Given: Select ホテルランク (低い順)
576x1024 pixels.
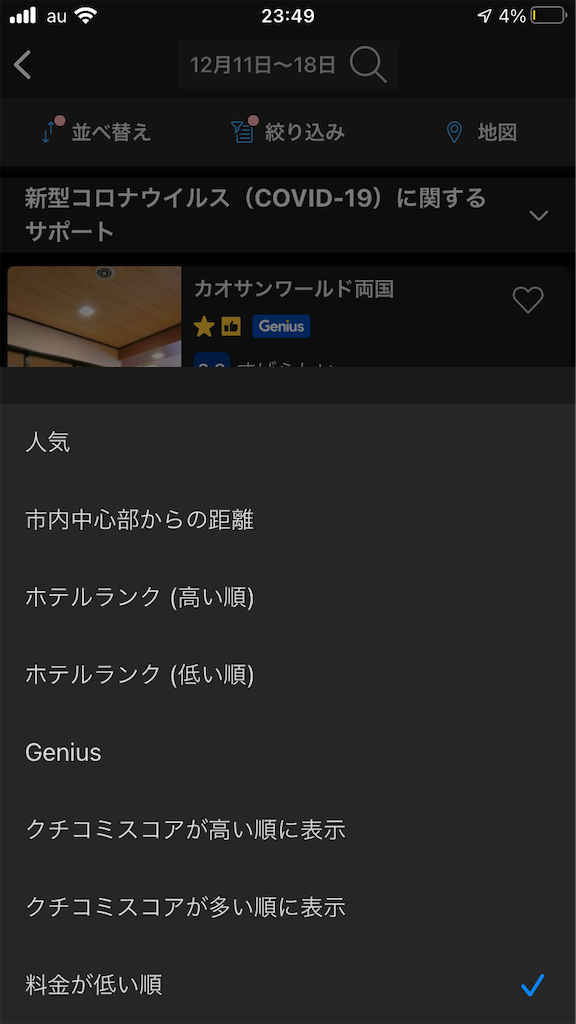Looking at the screenshot, I should tap(288, 675).
